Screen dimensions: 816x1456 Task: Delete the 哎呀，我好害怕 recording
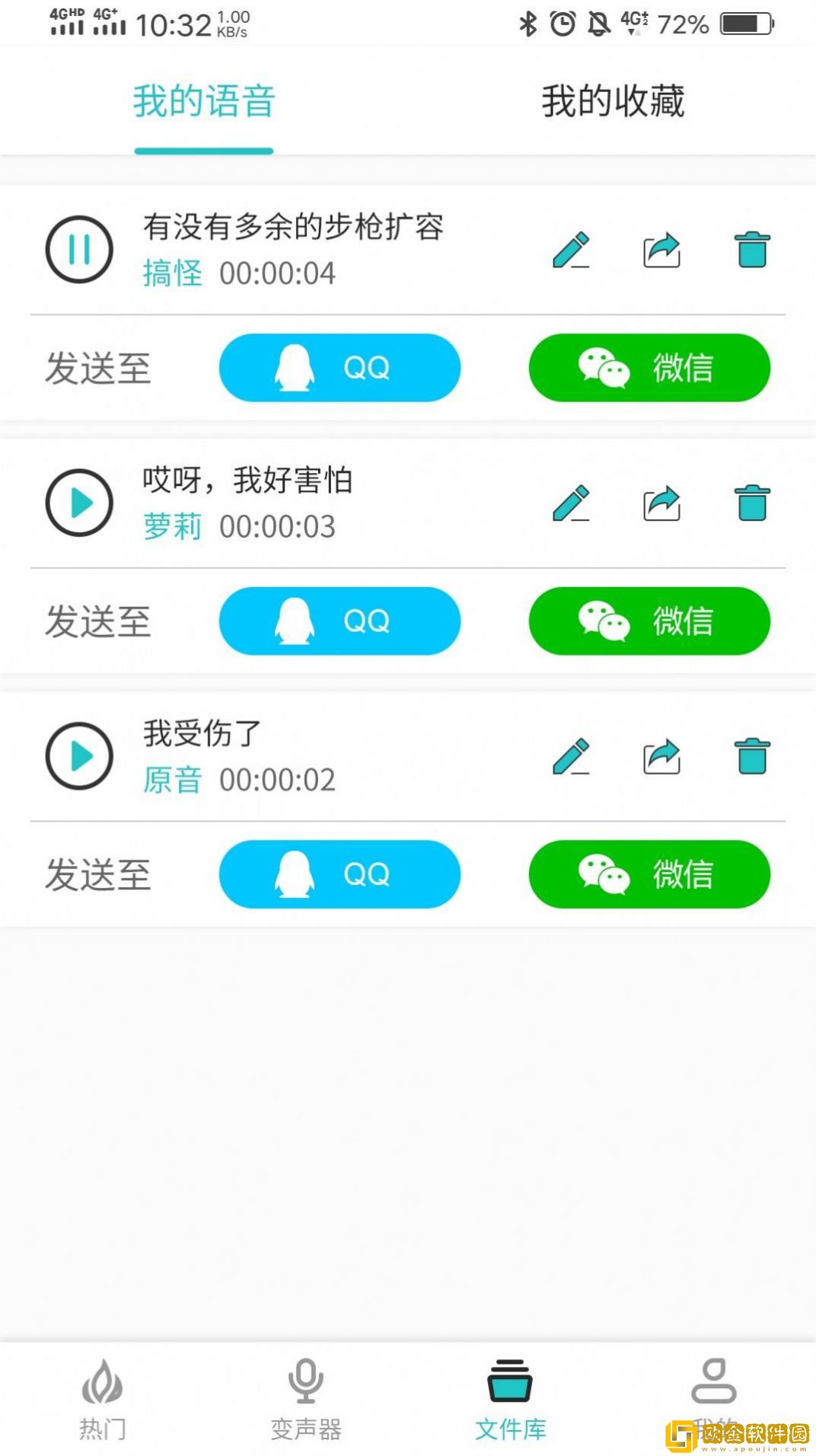click(750, 503)
